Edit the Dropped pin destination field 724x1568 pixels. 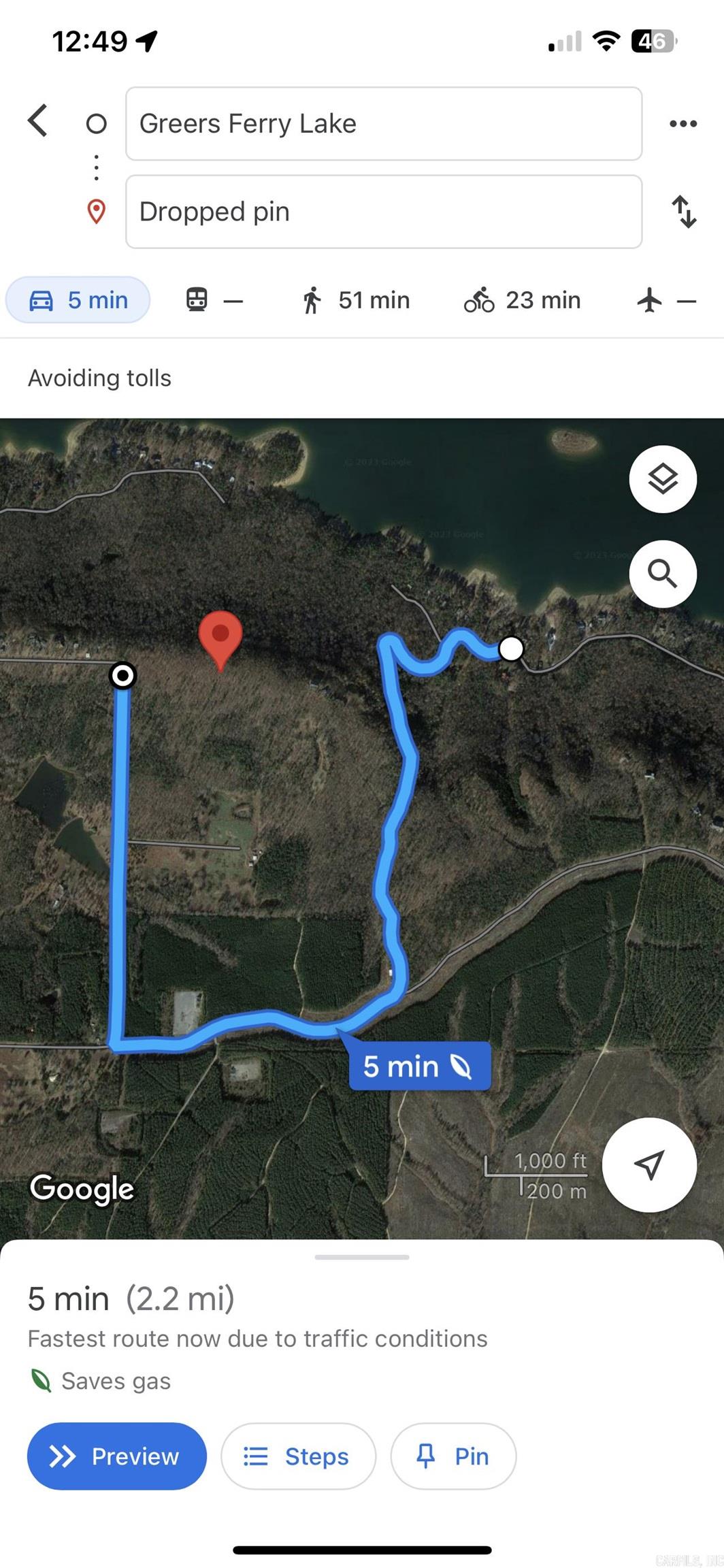(383, 212)
